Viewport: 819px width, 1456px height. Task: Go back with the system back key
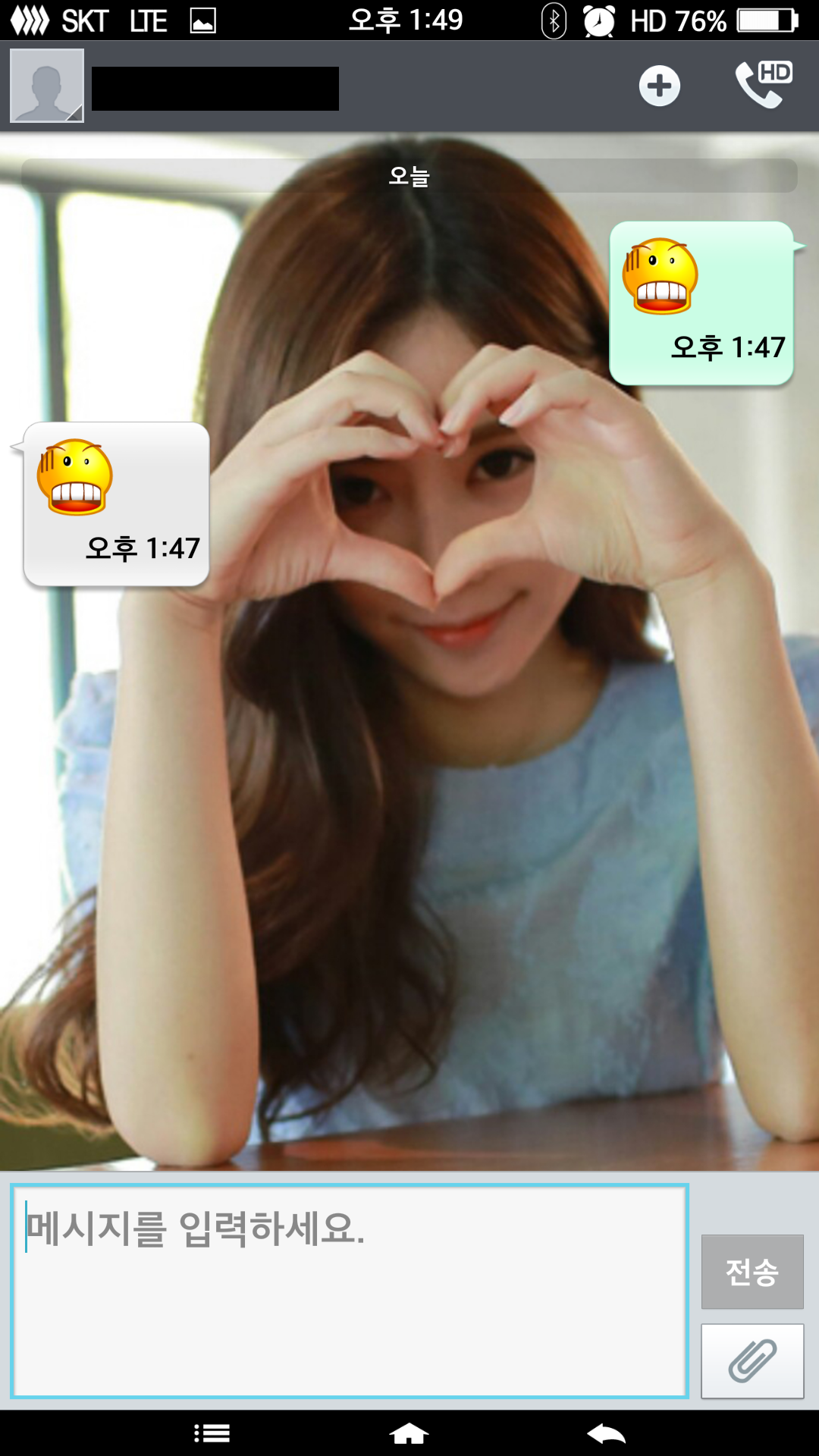606,1433
